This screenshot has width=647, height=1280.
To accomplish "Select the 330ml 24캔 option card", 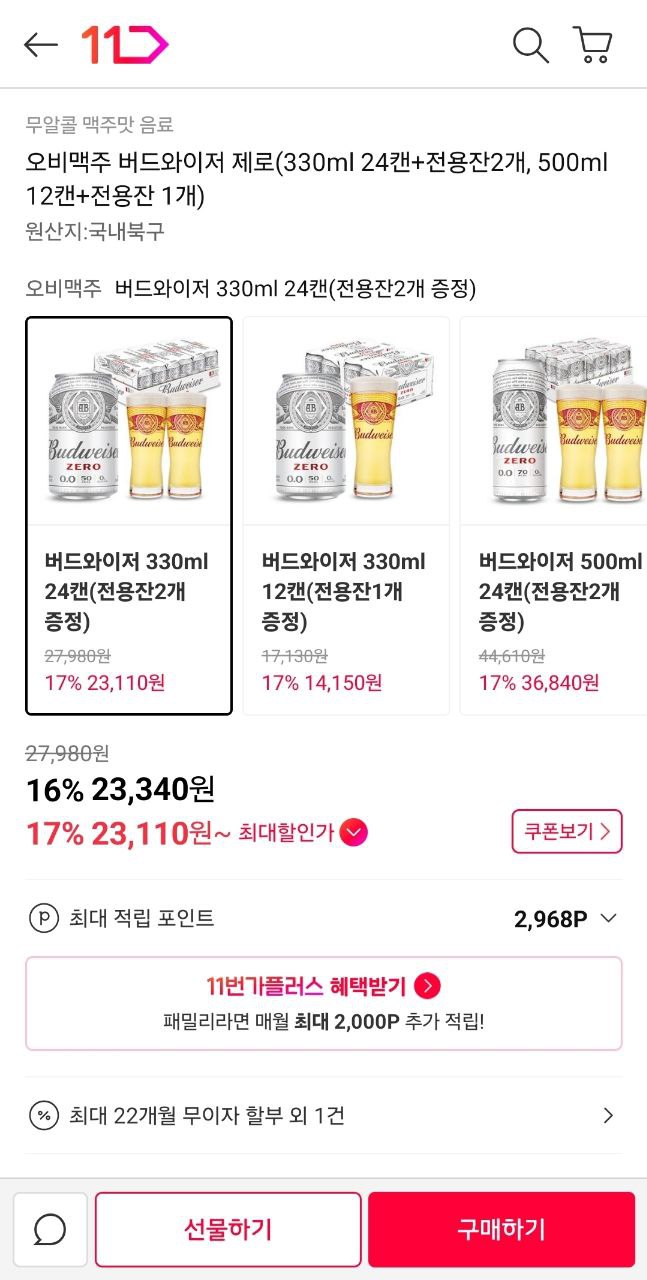I will [129, 515].
